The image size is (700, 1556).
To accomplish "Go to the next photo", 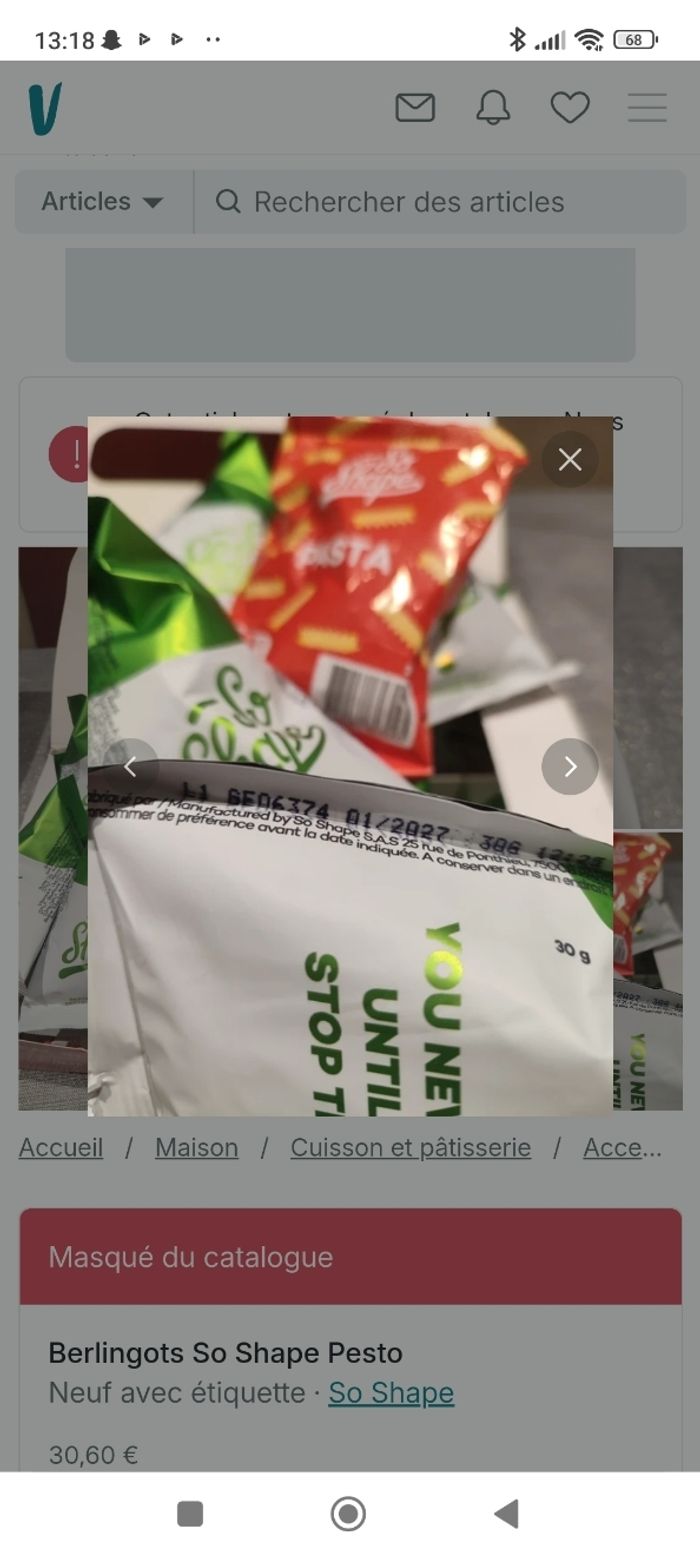I will (x=570, y=766).
